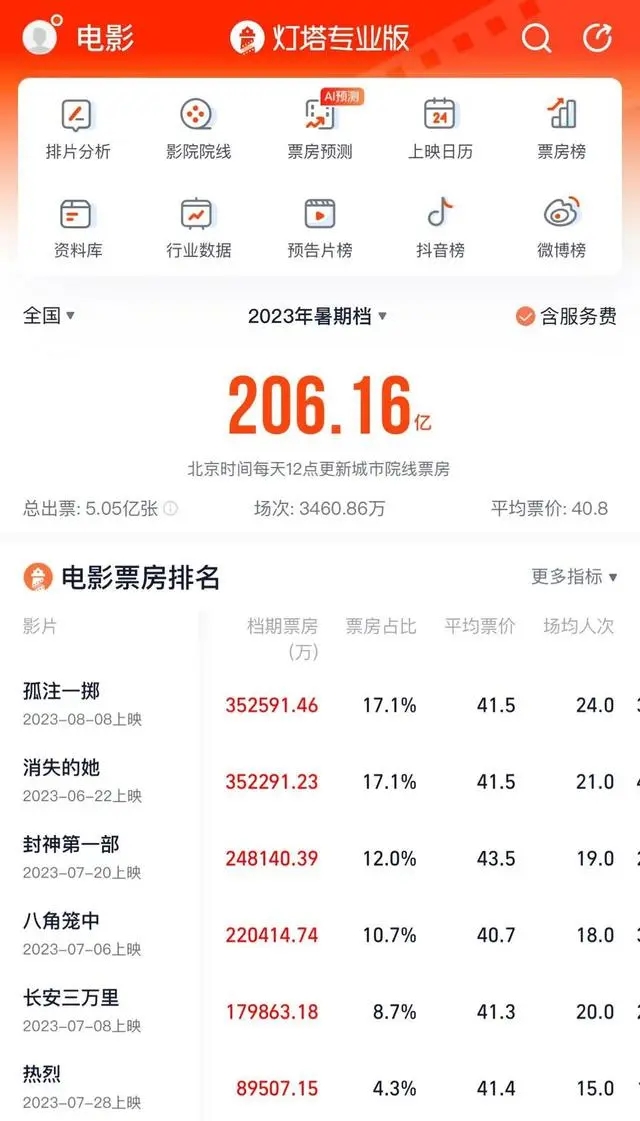This screenshot has height=1121, width=640.
Task: Open 资料库
Action: pos(78,229)
